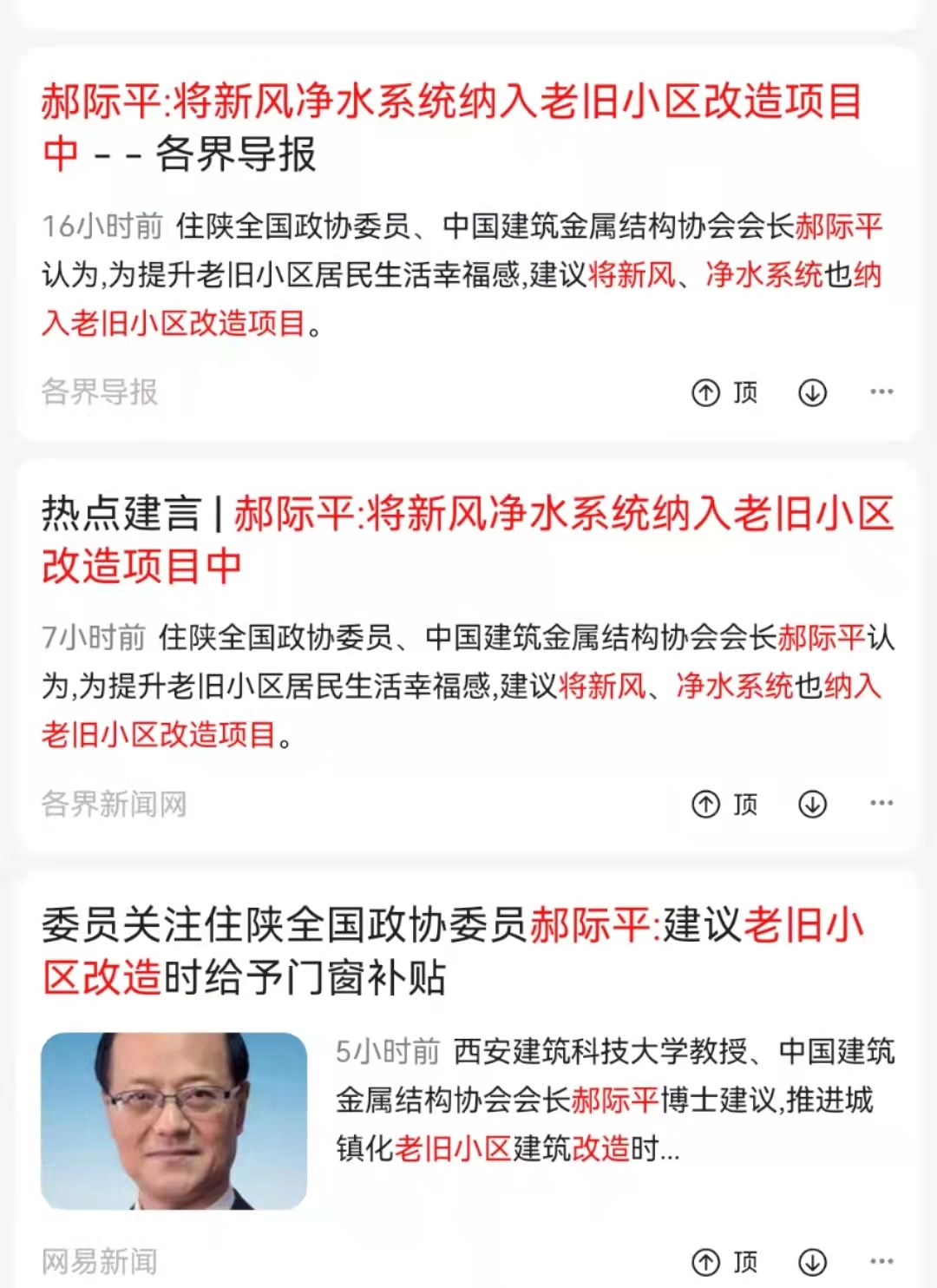This screenshot has height=1288, width=937.
Task: Open more options for 网易新闻 result
Action: coord(881,1260)
